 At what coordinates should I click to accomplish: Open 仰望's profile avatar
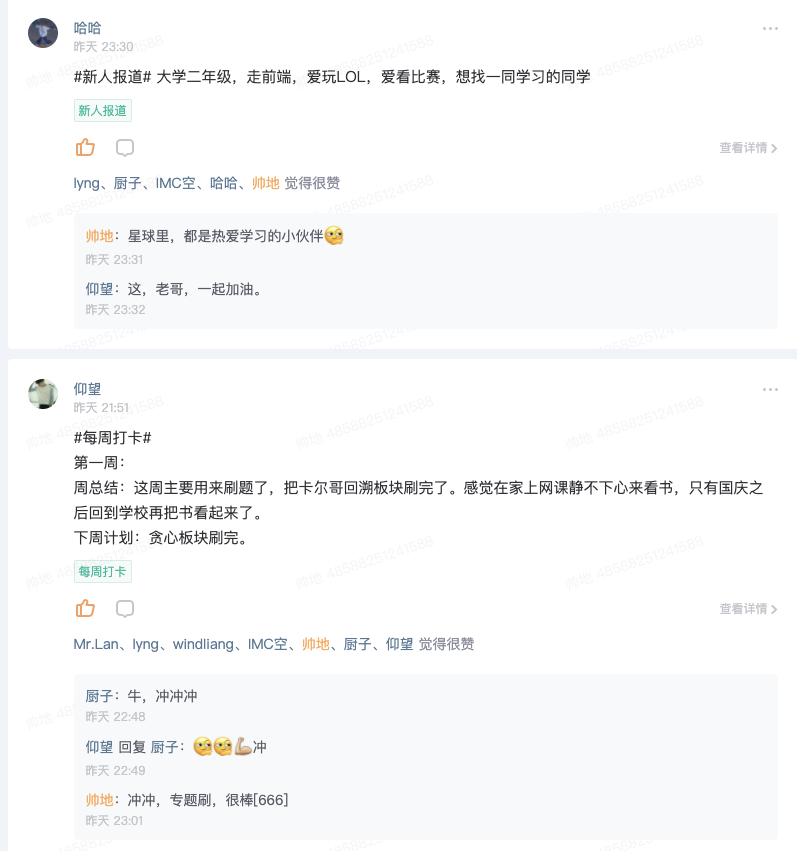43,394
